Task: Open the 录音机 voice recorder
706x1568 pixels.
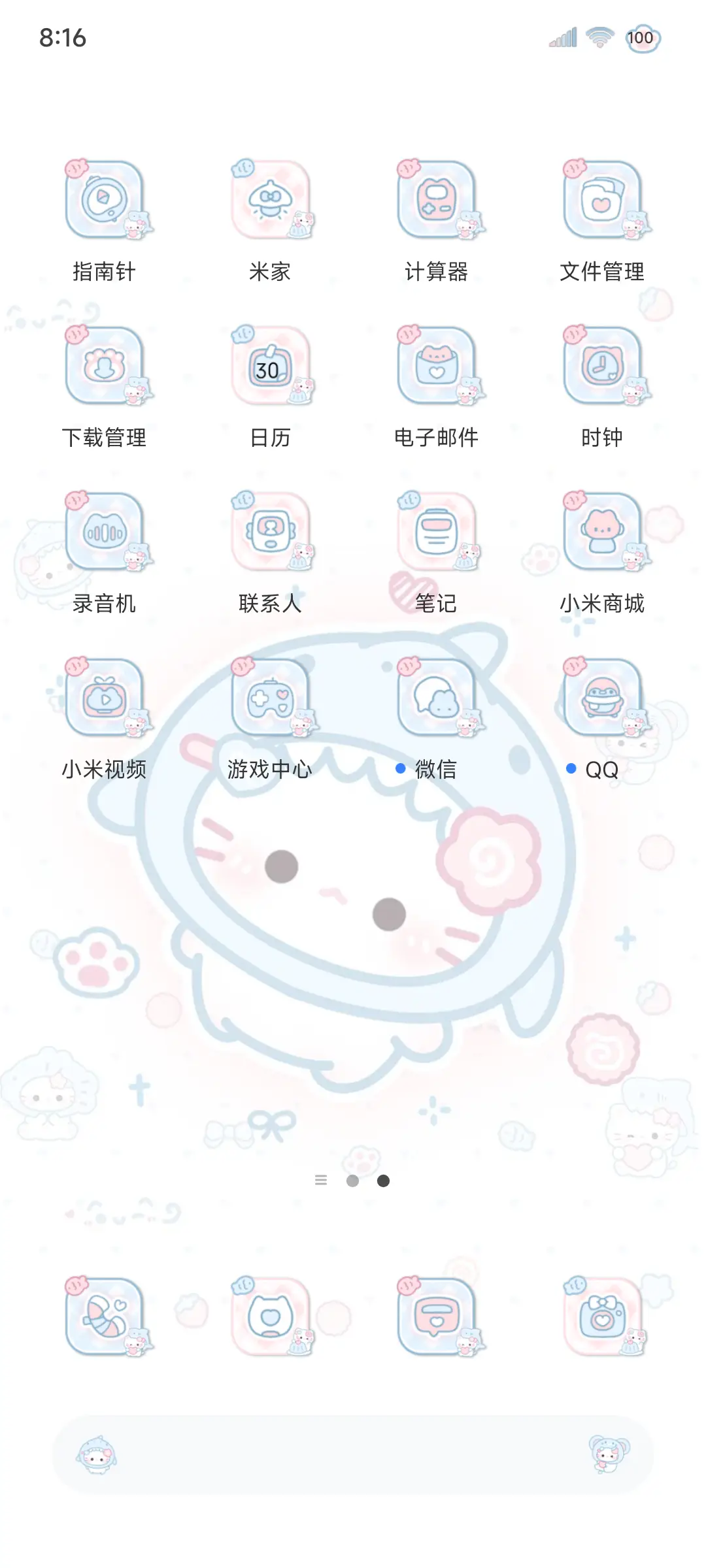Action: [107, 533]
